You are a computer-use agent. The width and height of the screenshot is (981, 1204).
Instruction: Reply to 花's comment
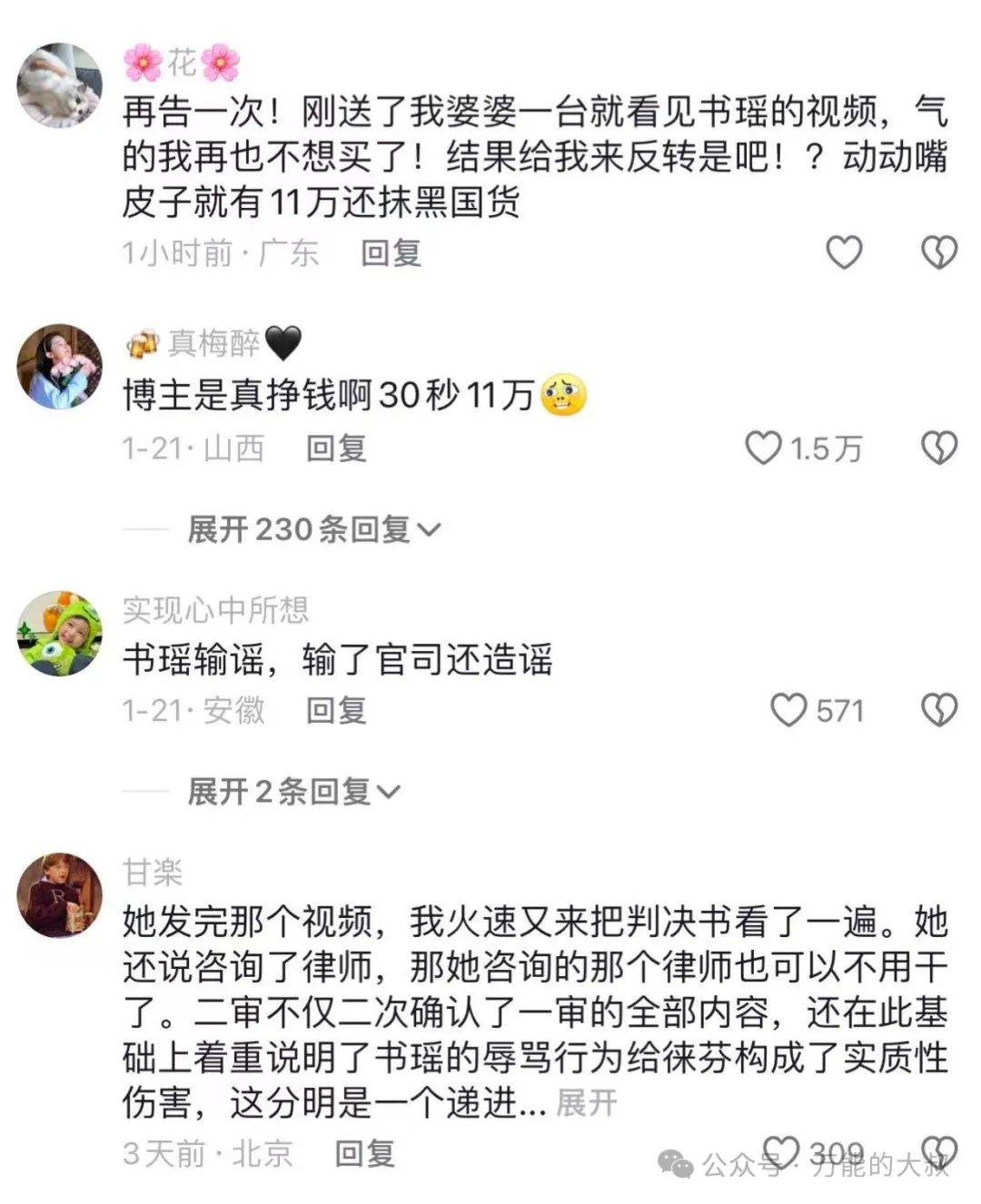click(x=391, y=252)
